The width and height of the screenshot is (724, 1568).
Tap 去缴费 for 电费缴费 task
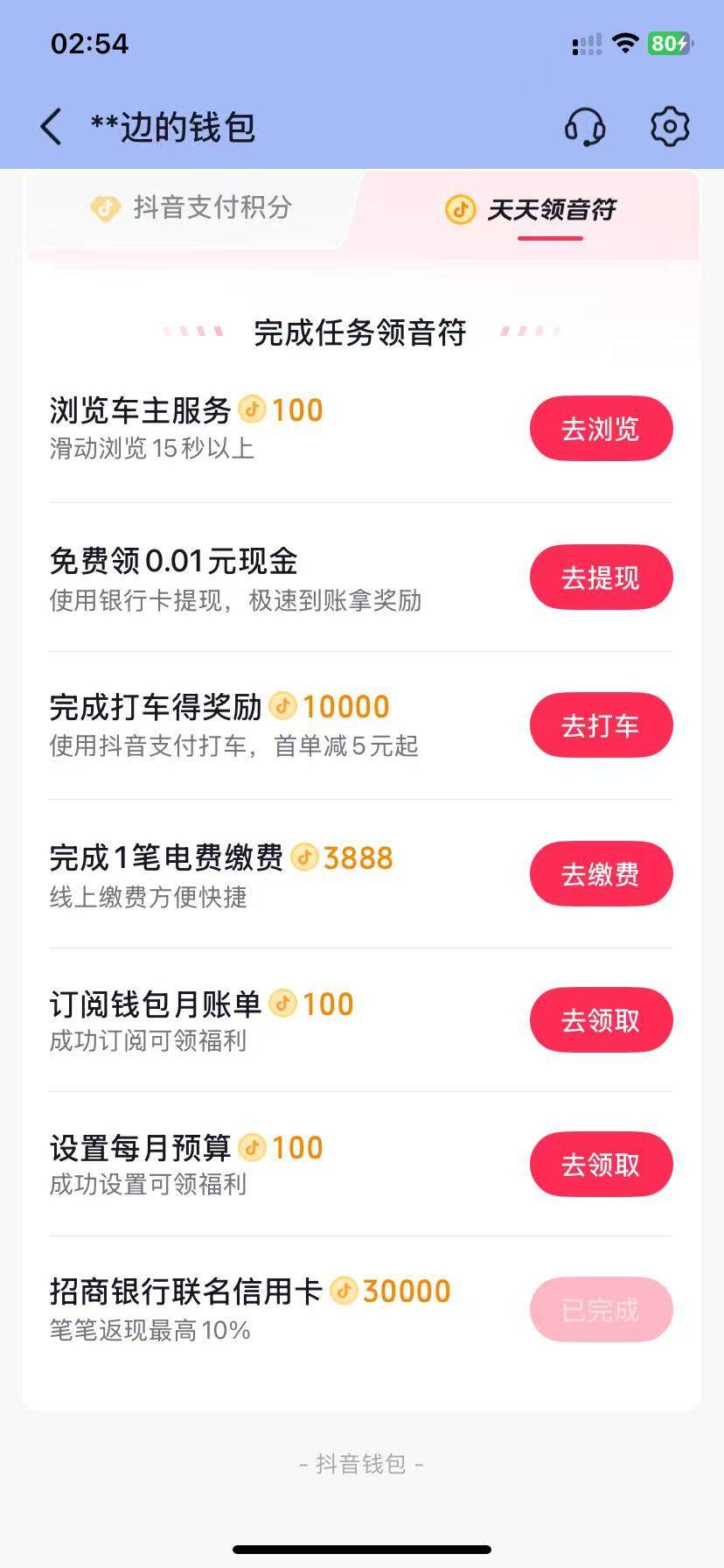pos(601,873)
